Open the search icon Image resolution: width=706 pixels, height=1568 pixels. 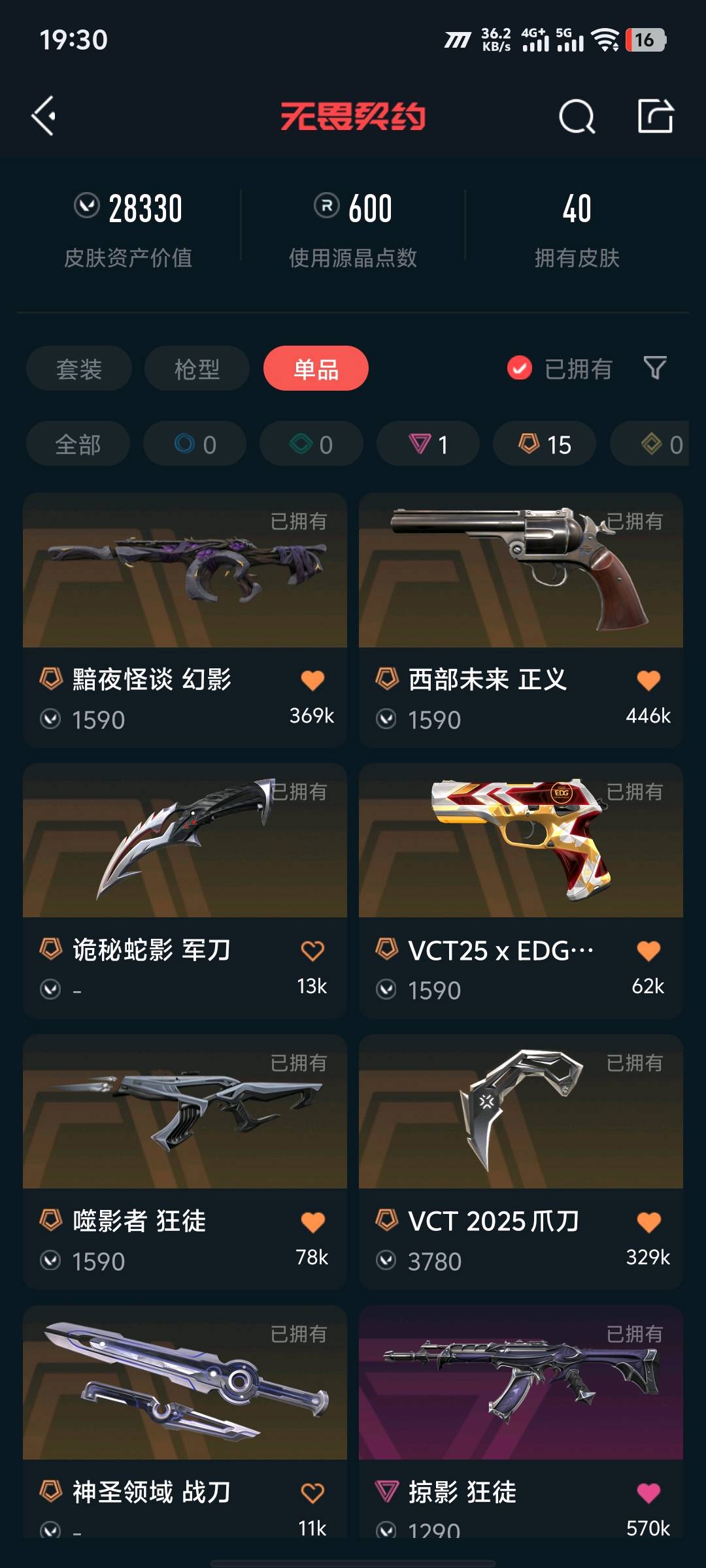(577, 117)
